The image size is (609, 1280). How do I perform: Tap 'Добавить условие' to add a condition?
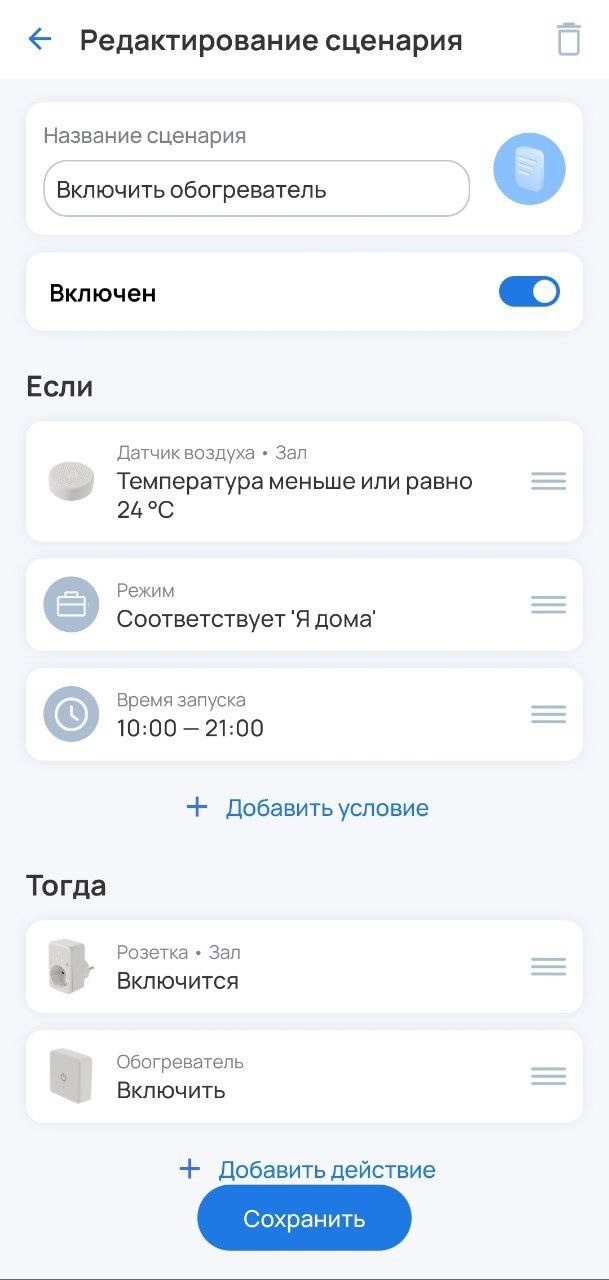[307, 808]
